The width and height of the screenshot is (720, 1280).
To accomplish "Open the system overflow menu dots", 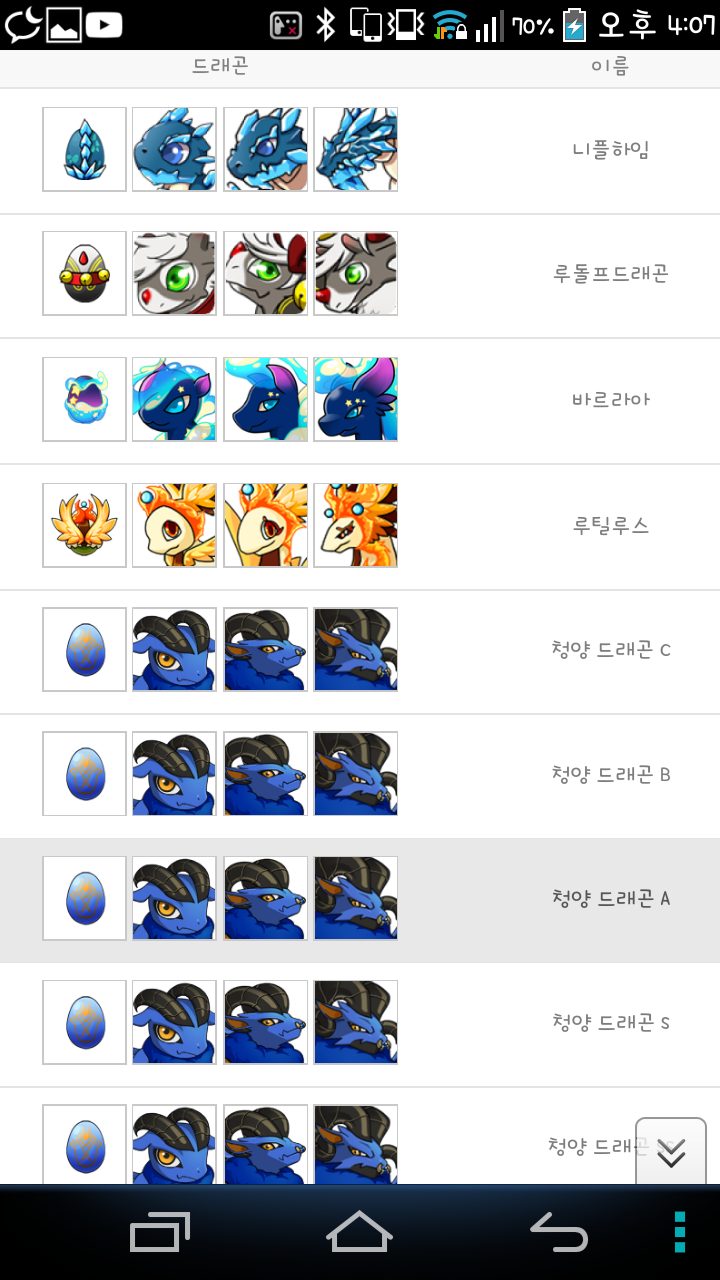I will [680, 1232].
